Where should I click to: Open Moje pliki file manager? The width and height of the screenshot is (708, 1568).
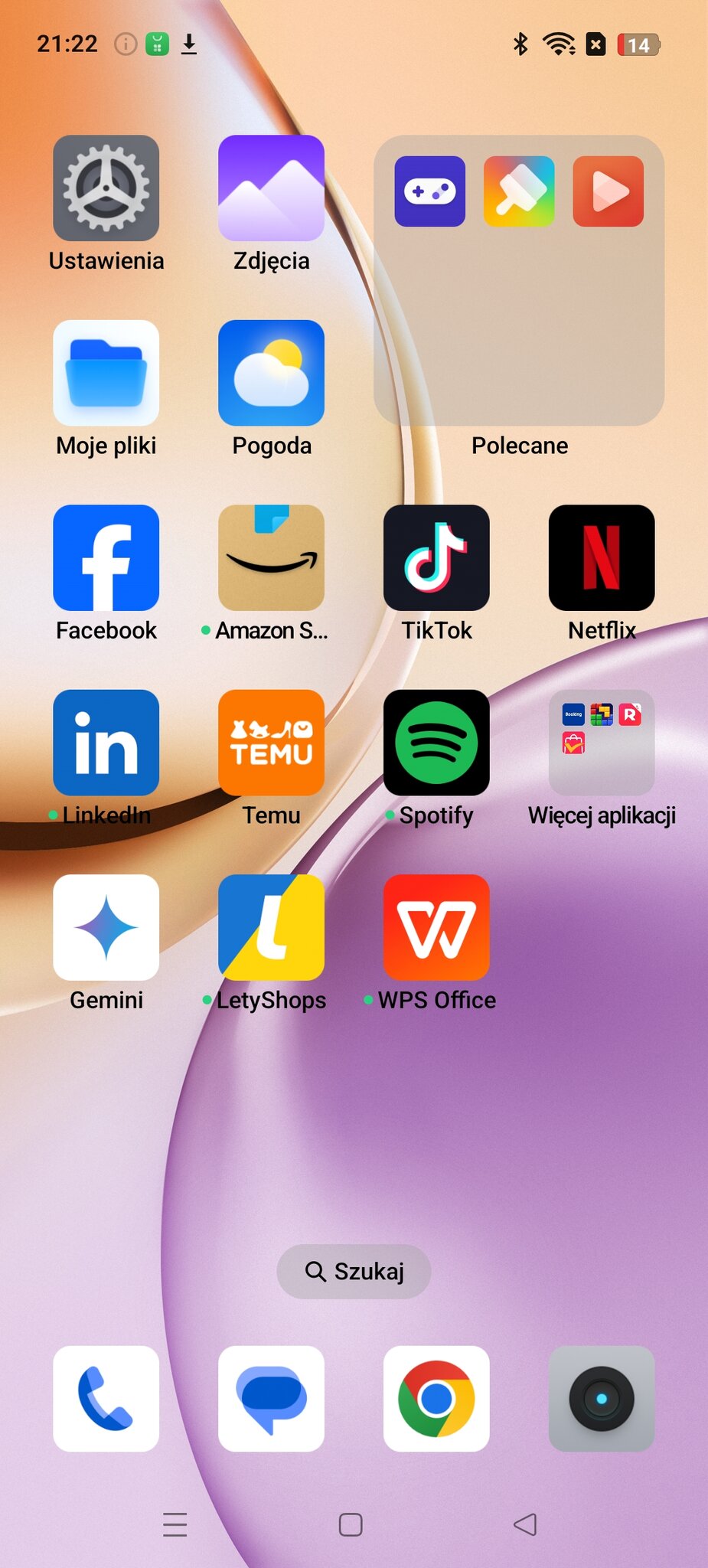[x=106, y=373]
